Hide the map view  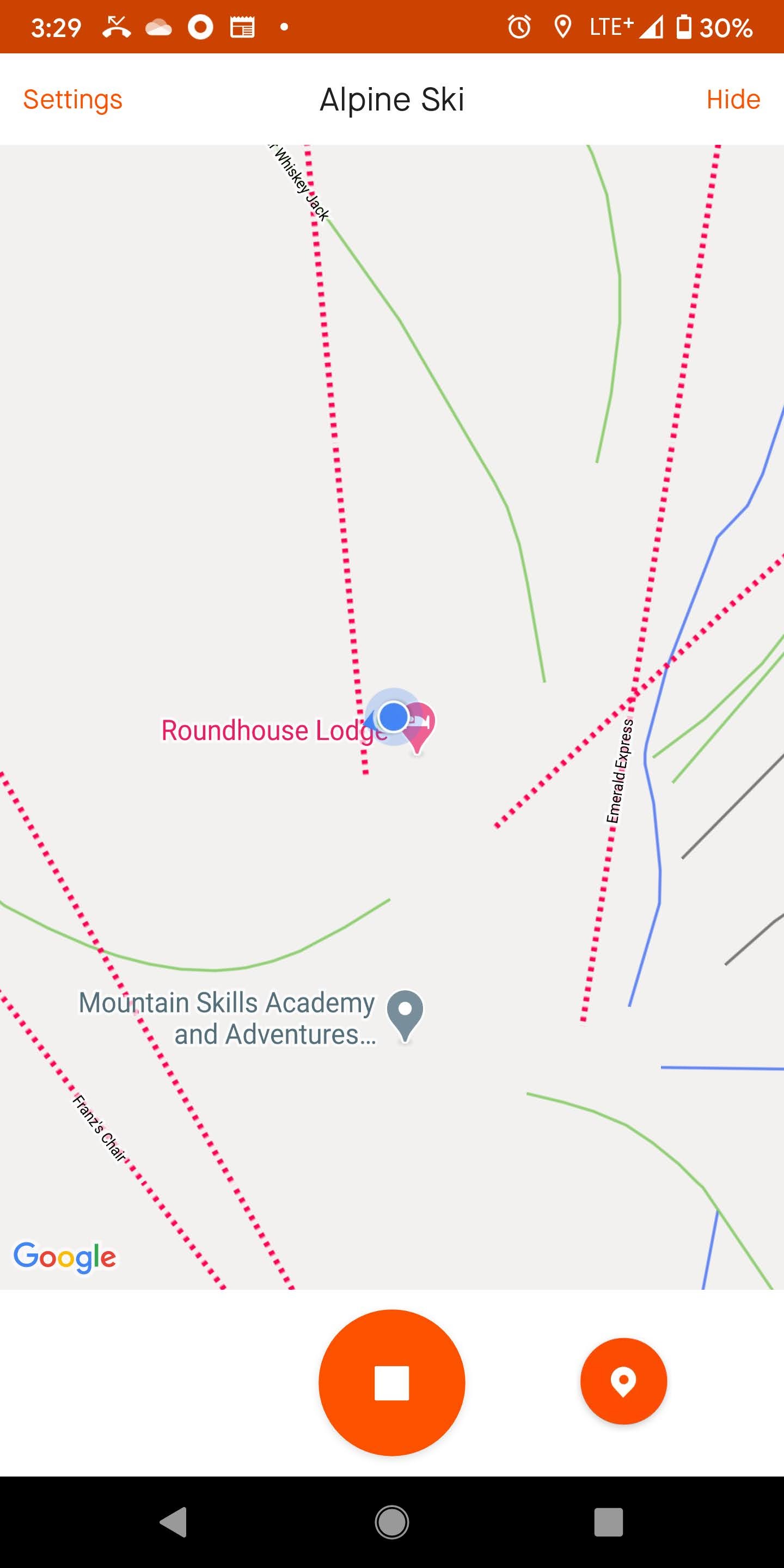point(733,99)
